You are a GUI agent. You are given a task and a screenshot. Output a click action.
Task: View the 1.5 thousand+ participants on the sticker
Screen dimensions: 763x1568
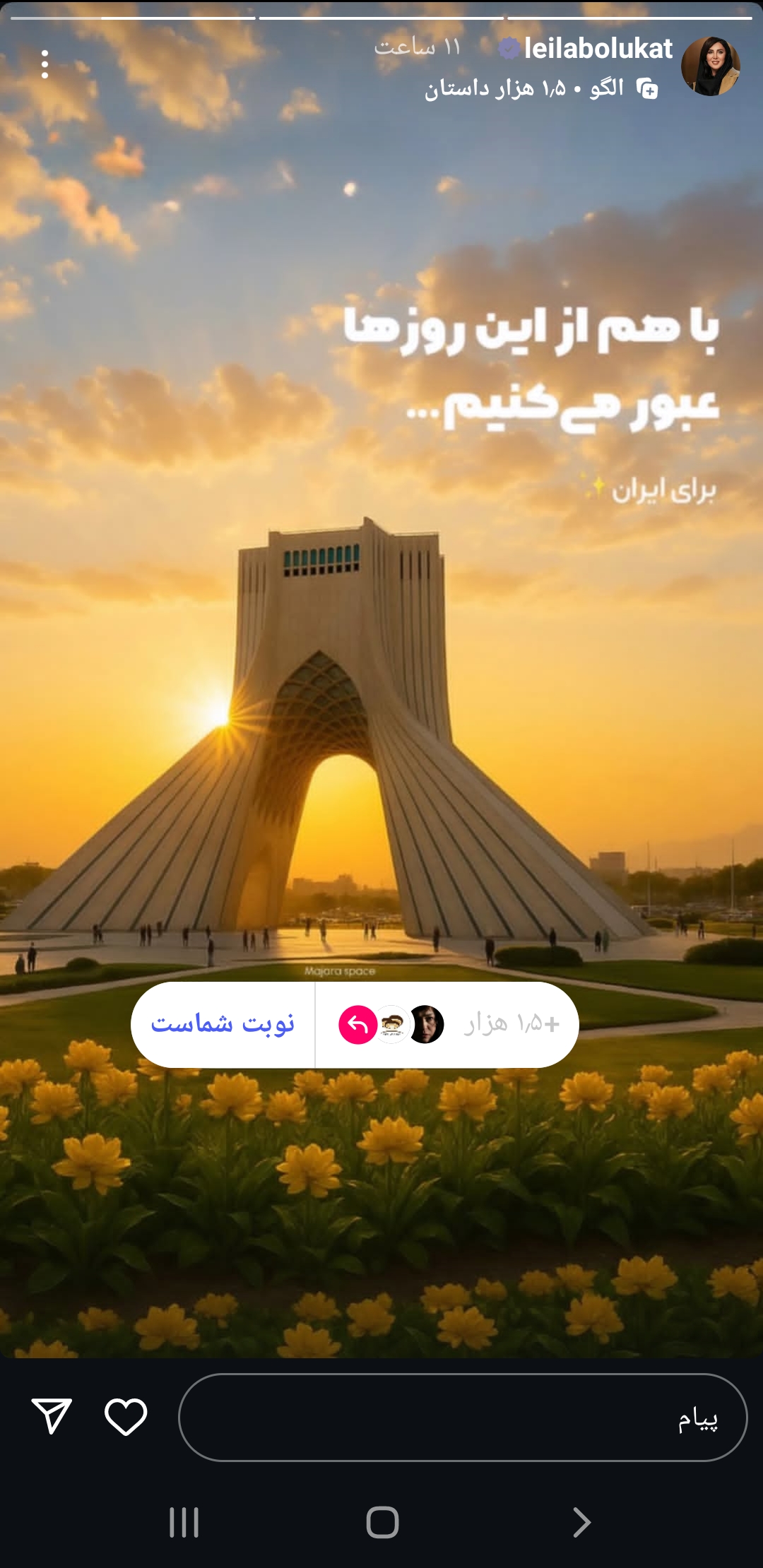pos(449,1024)
